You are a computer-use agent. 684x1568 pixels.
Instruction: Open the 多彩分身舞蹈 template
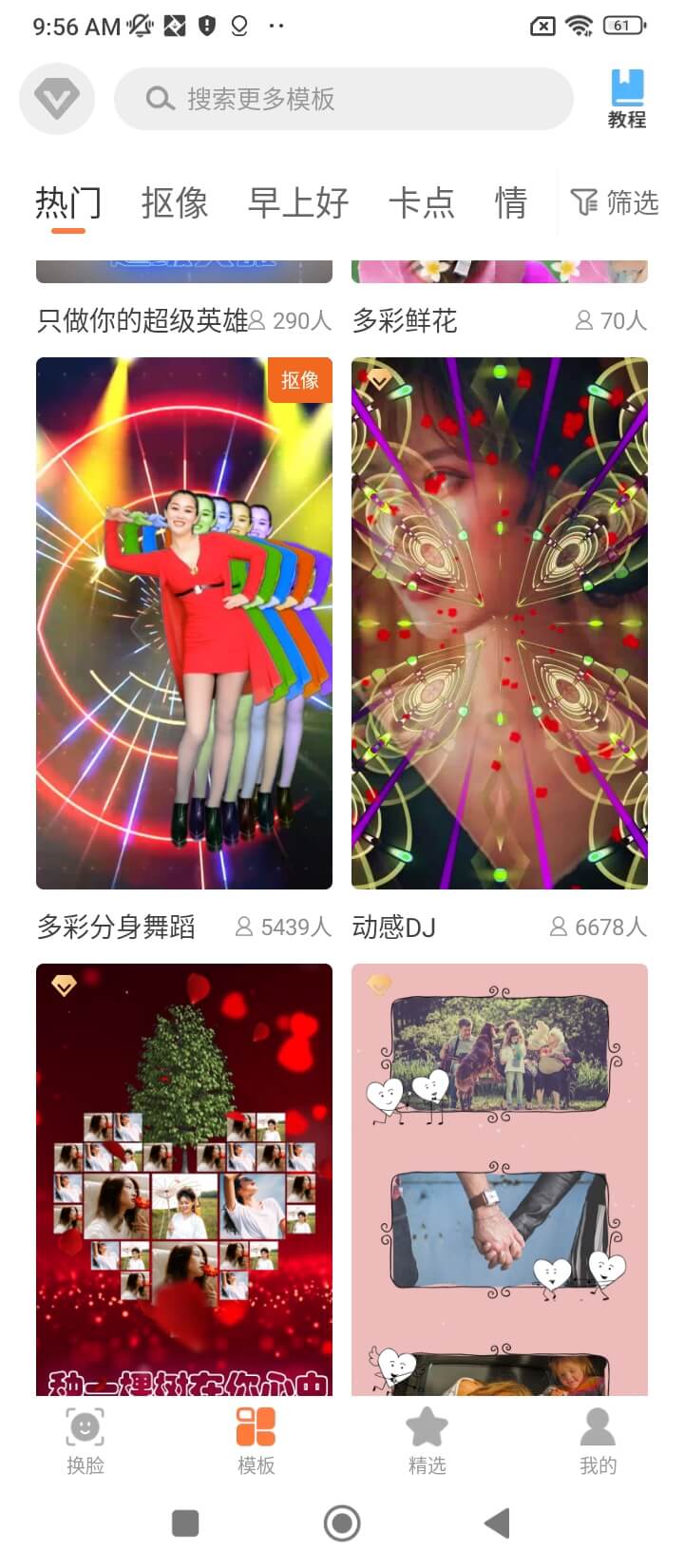[x=184, y=622]
